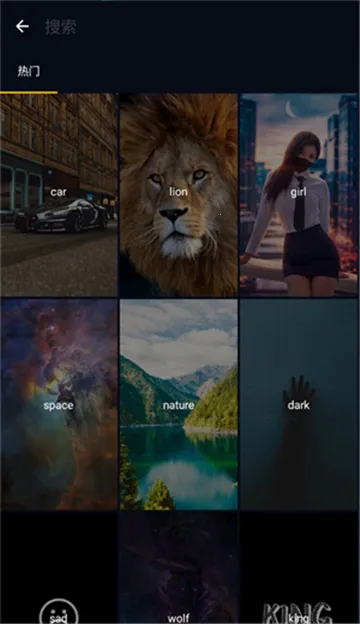Select the 热门 tab
360x624 pixels.
tap(29, 72)
